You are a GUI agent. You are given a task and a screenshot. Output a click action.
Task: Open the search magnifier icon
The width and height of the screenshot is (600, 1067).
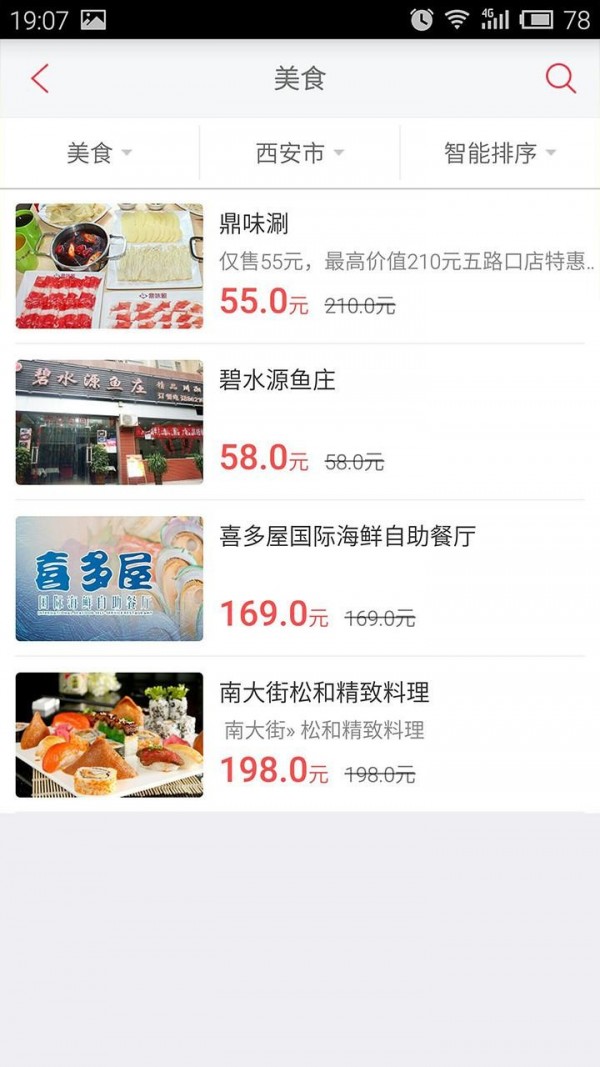coord(560,78)
